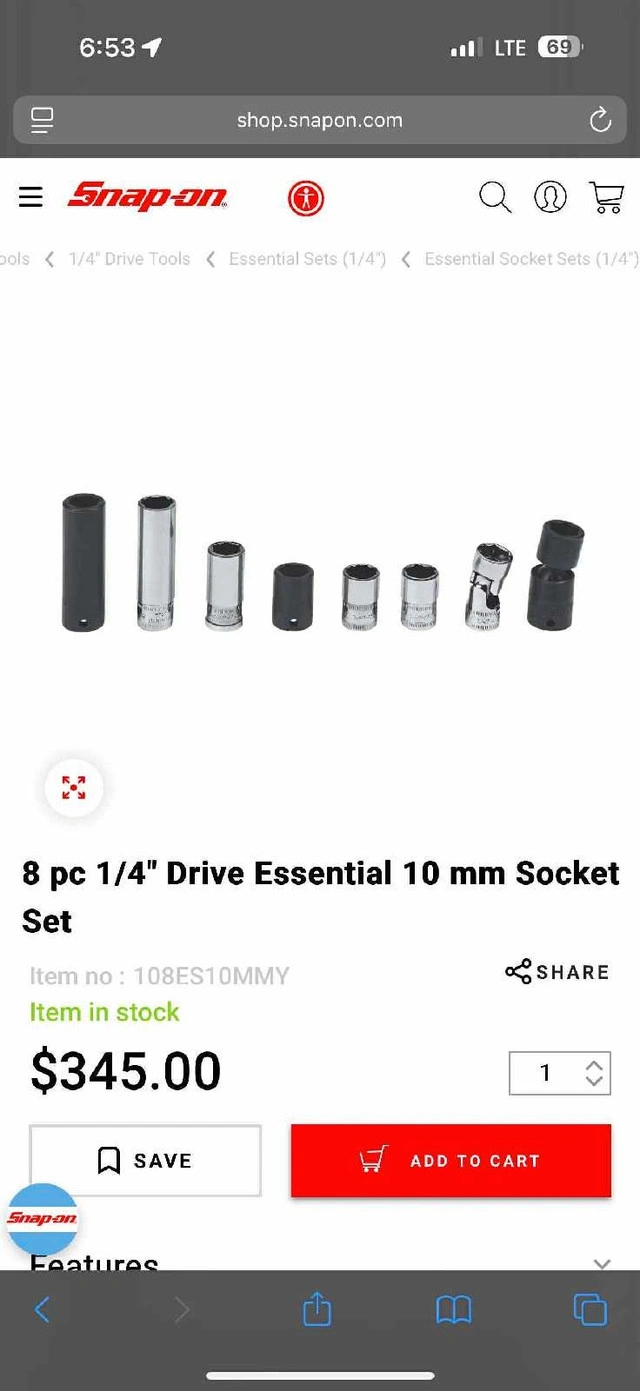Expand the product image fullscreen

[x=74, y=787]
